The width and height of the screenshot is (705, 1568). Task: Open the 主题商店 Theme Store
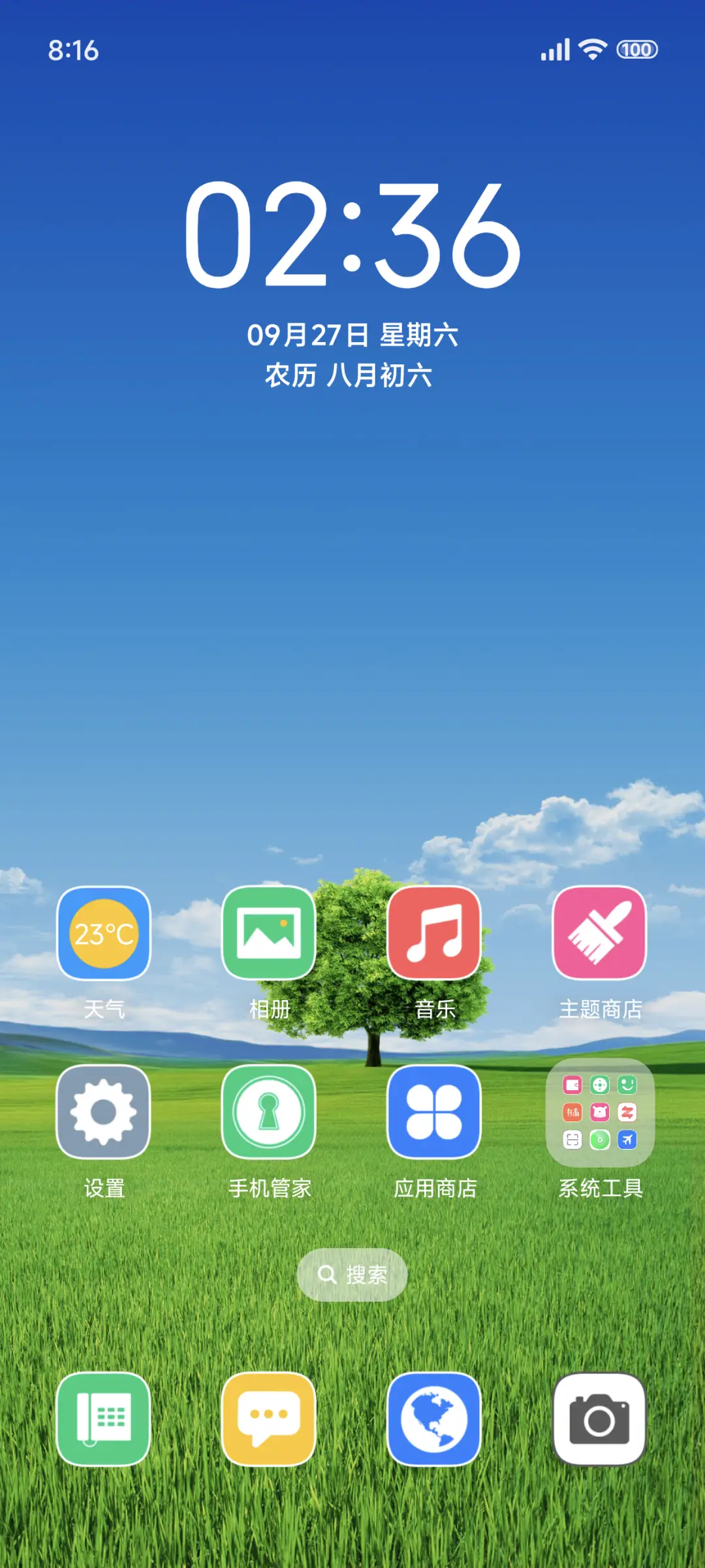tap(601, 937)
